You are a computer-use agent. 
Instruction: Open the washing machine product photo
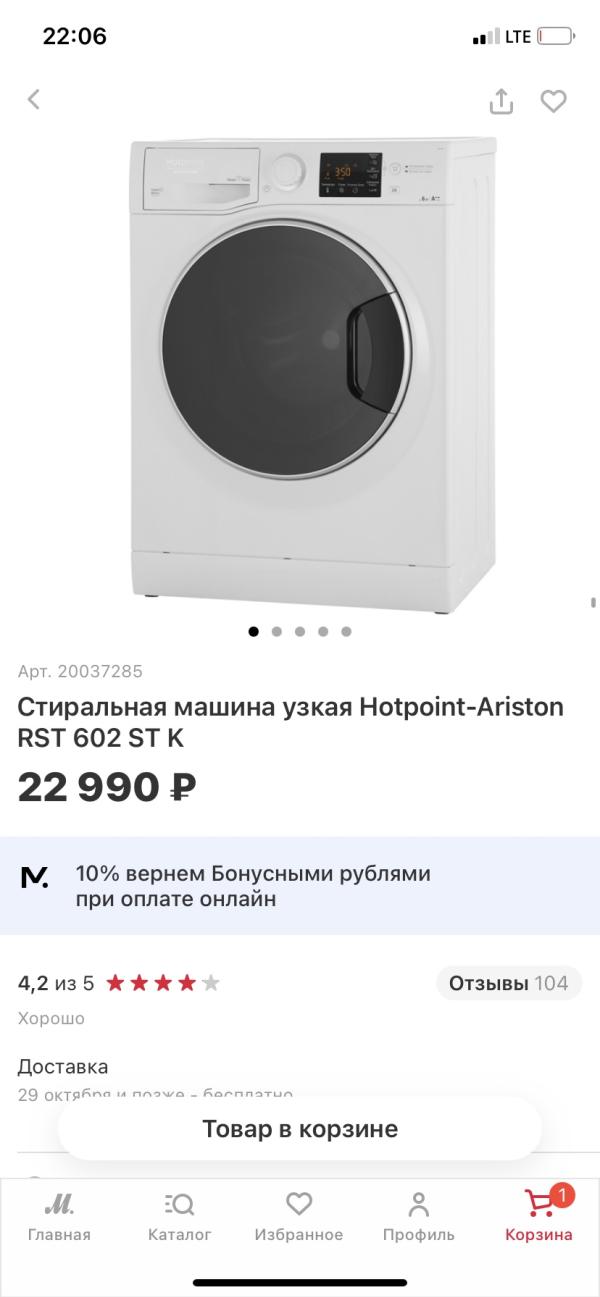[313, 375]
